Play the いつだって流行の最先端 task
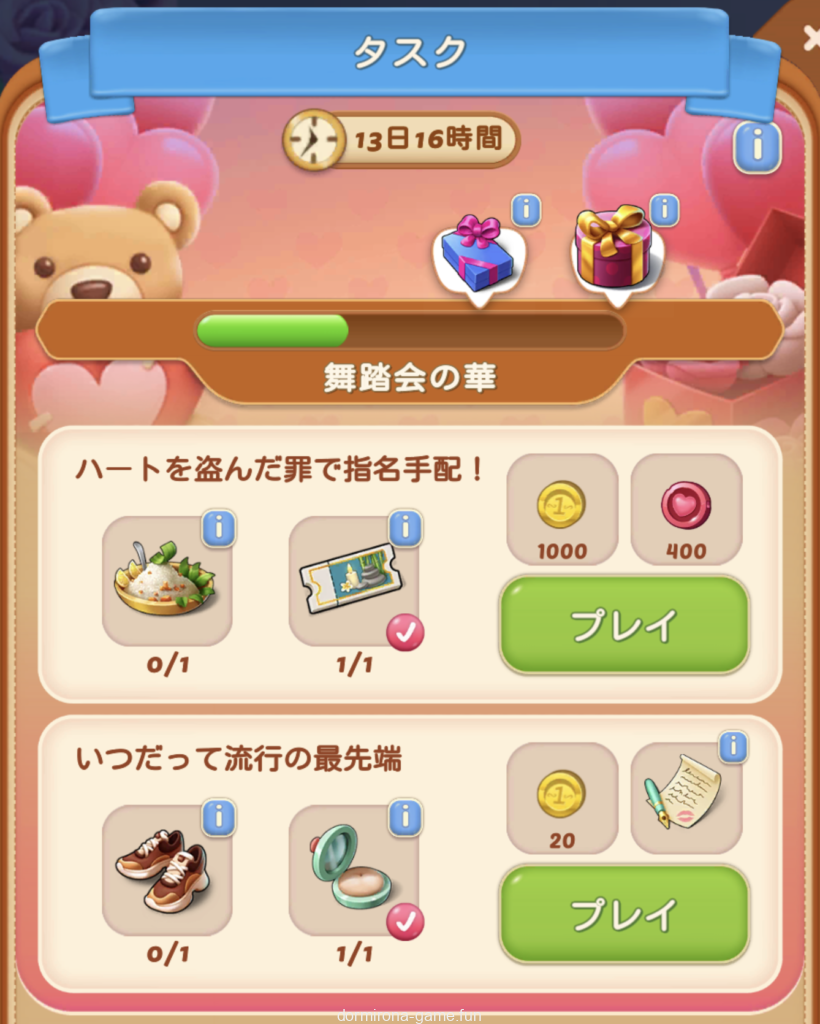 pyautogui.click(x=624, y=914)
